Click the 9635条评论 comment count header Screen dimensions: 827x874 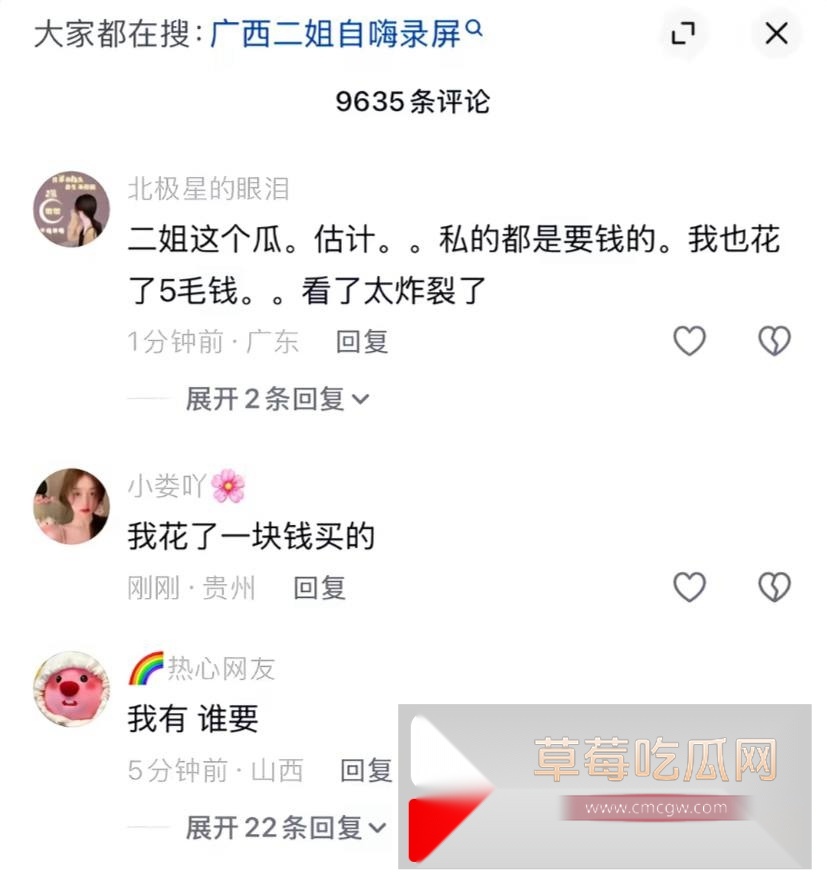pos(413,101)
